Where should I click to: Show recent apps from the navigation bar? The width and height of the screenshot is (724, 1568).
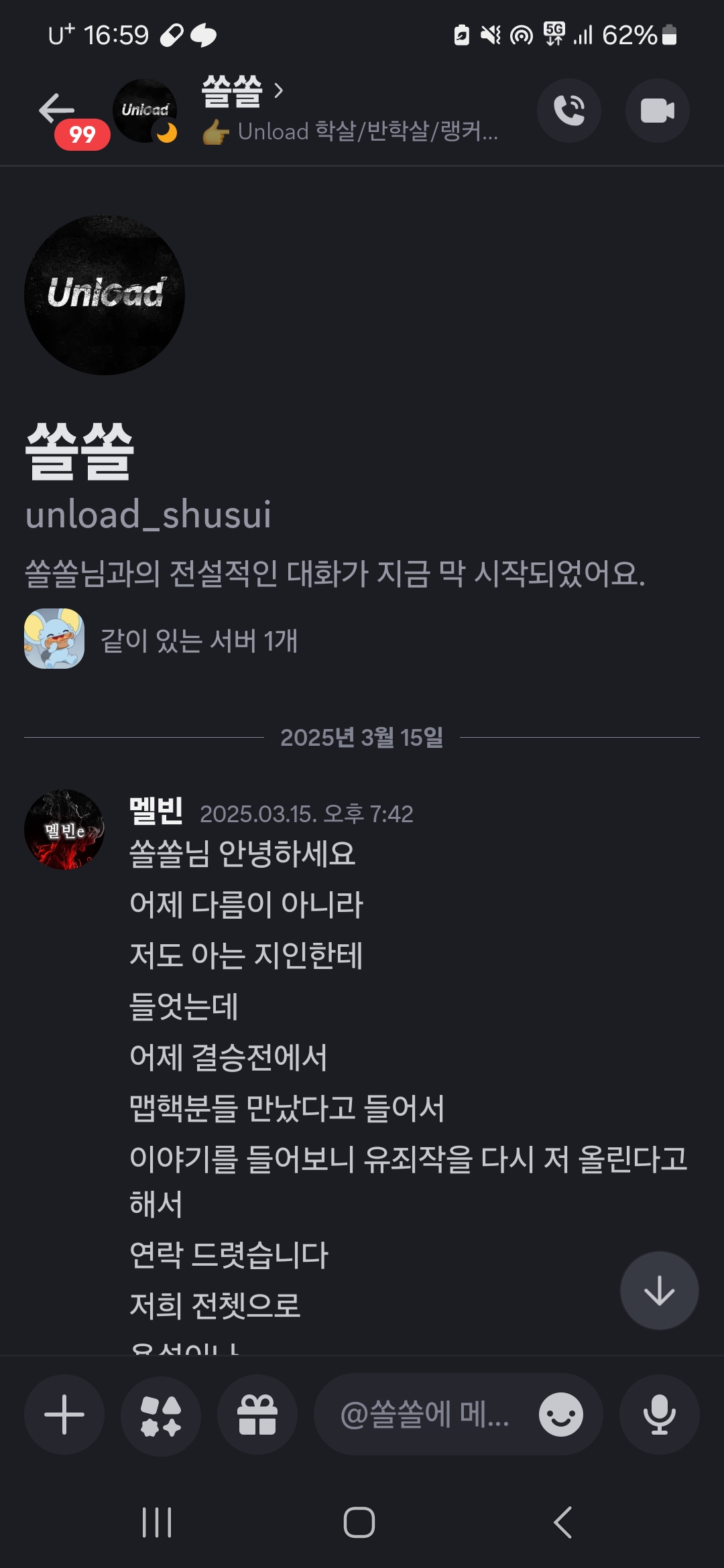(x=158, y=1522)
